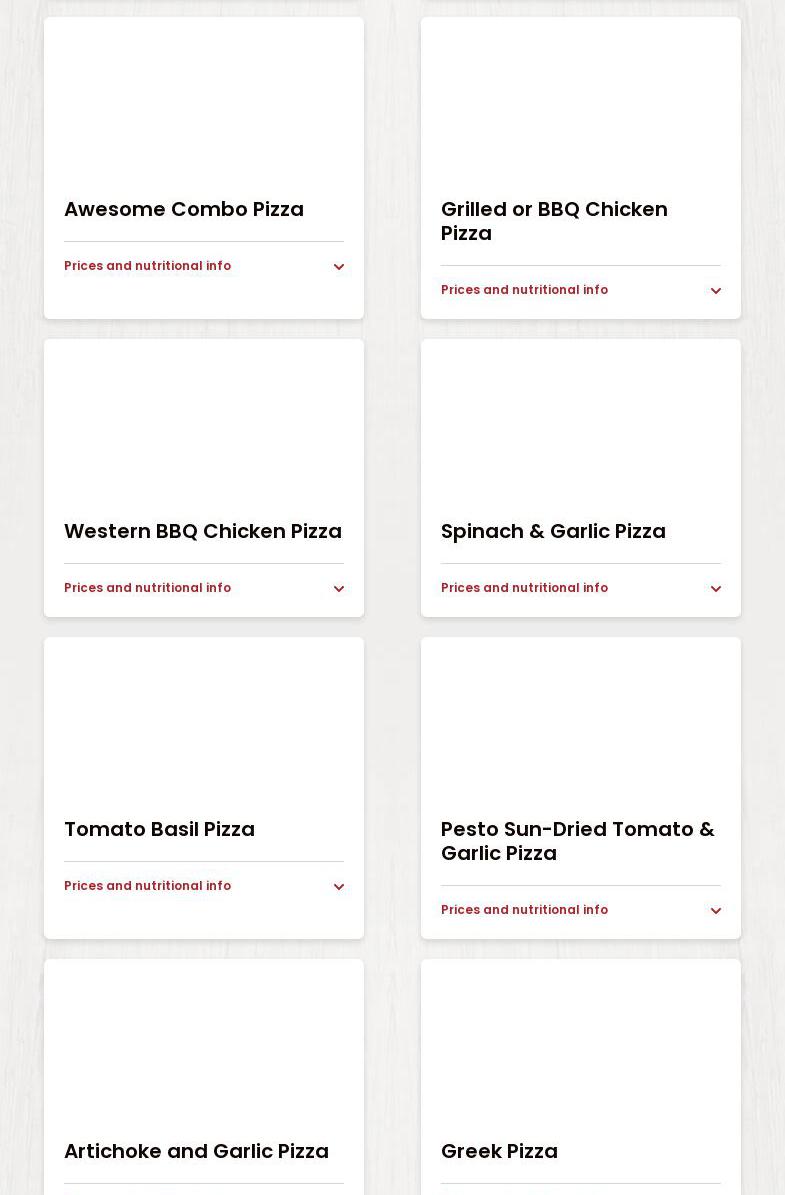Expand Tomato Basil Pizza prices and info
785x1195 pixels.
pyautogui.click(x=203, y=886)
